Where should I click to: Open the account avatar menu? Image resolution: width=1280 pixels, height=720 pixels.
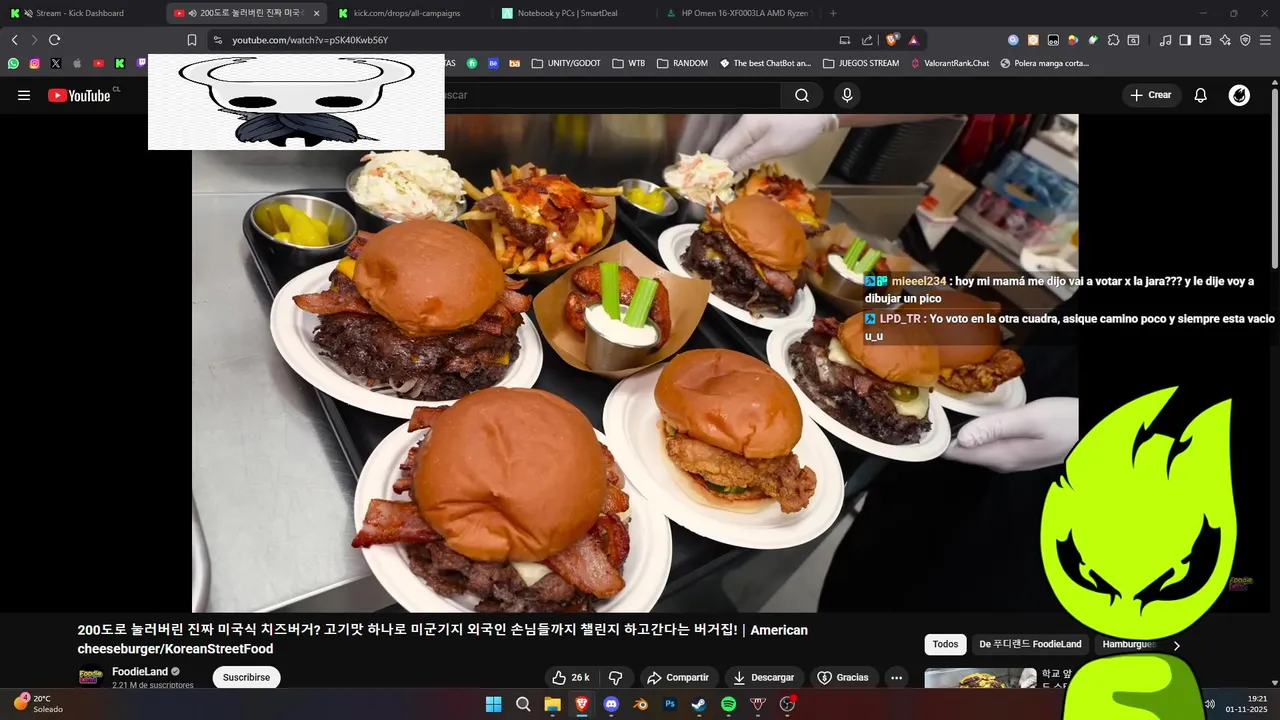click(1239, 95)
